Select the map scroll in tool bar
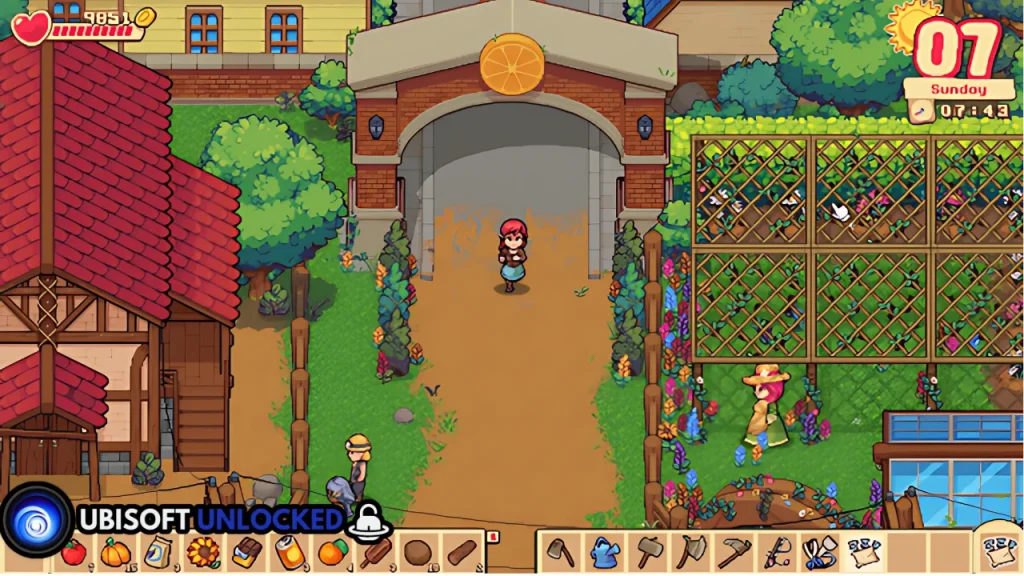The width and height of the screenshot is (1024, 576). [863, 552]
